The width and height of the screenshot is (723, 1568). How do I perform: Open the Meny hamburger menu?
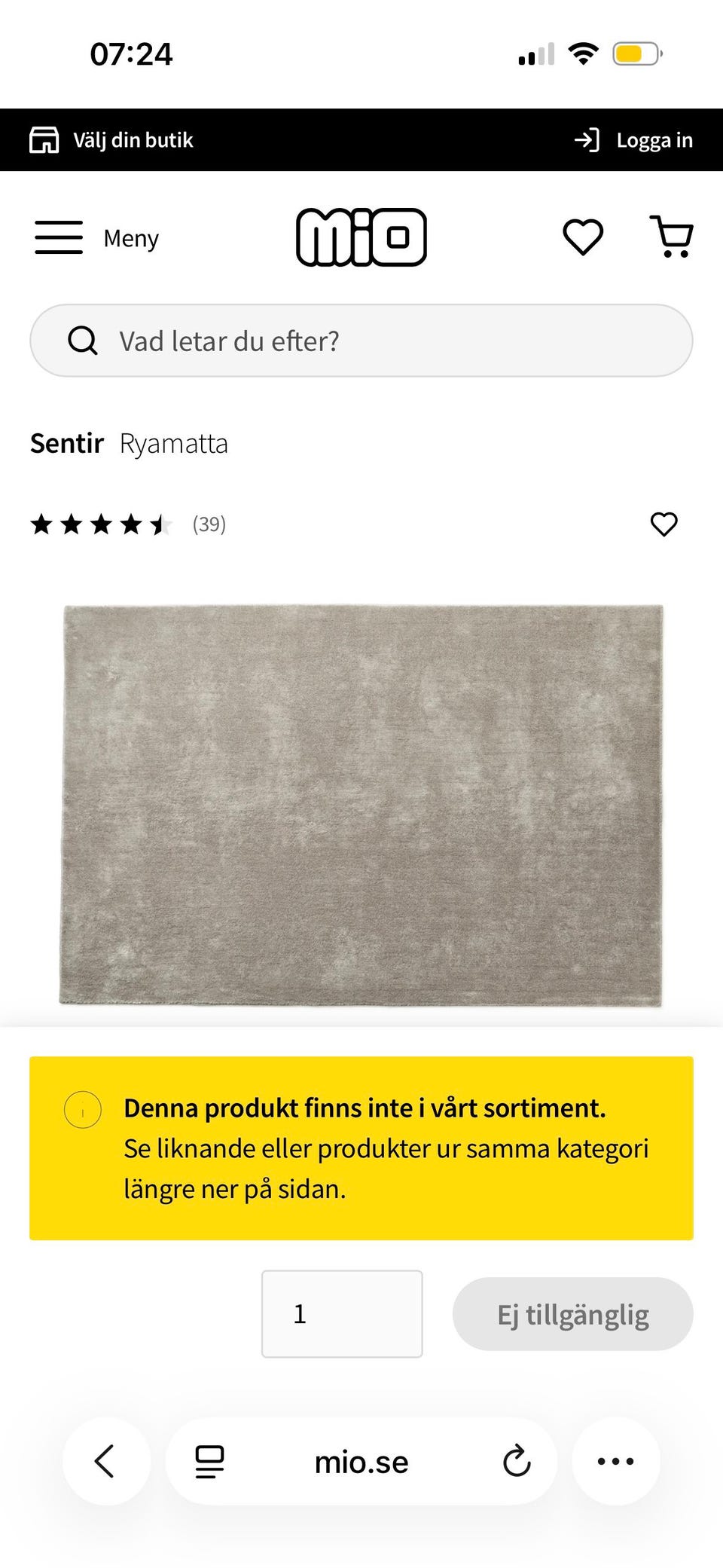tap(96, 238)
